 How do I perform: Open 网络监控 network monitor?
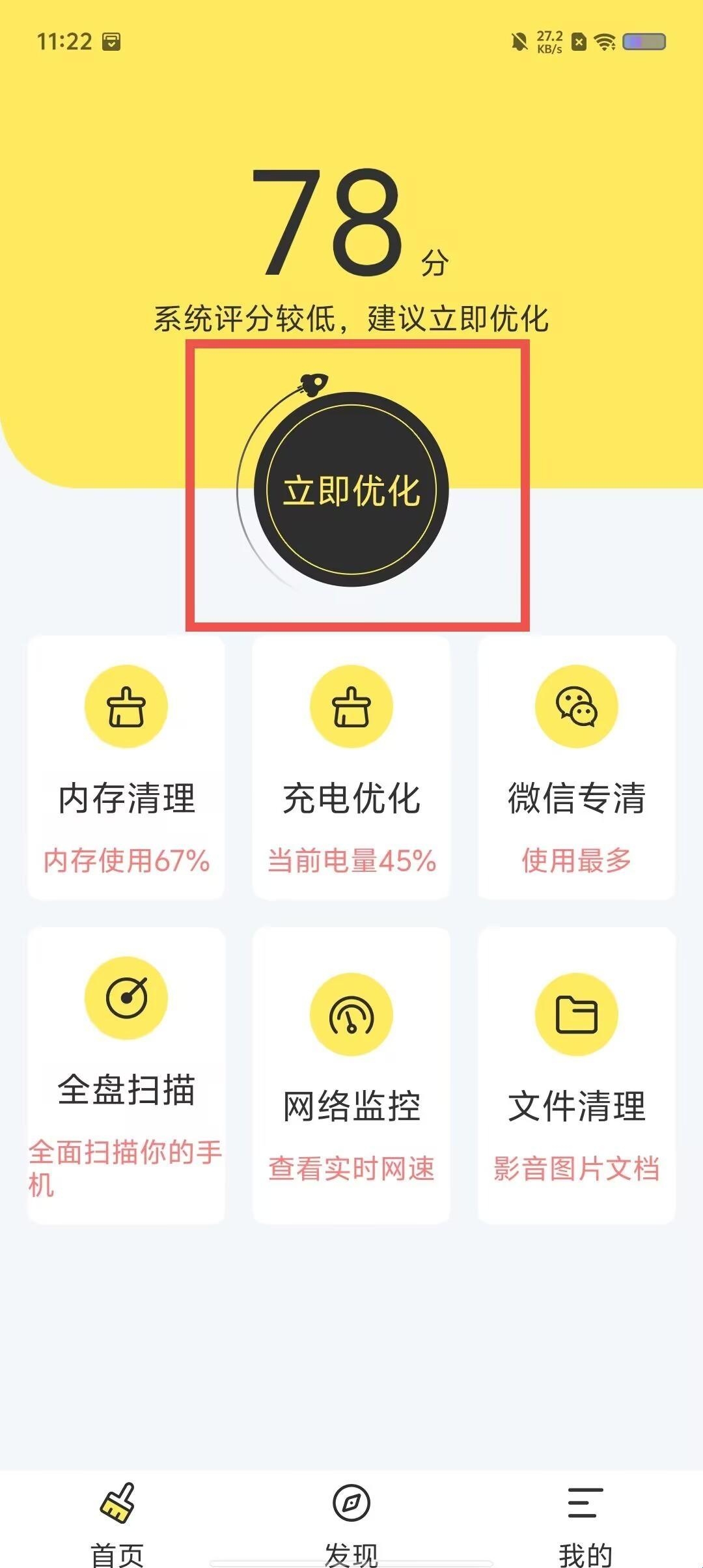coord(351,1074)
